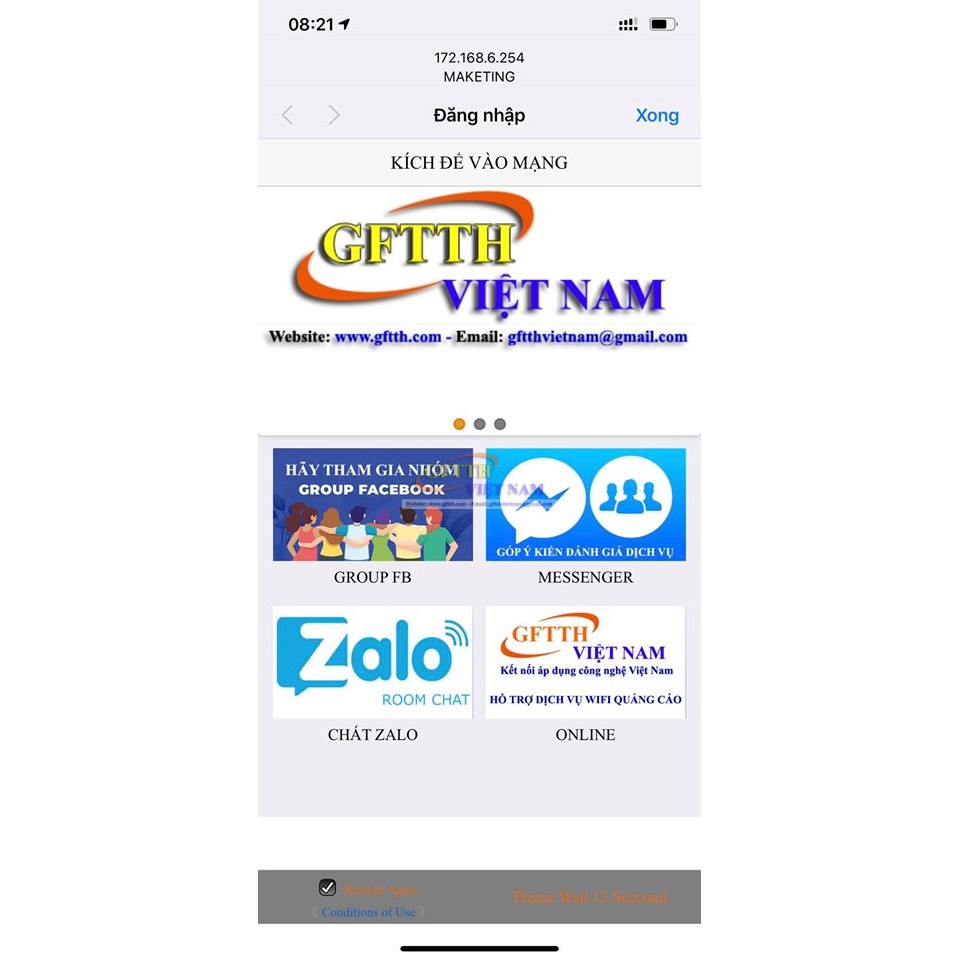The image size is (960, 960).
Task: Tap Xong to finish login
Action: pyautogui.click(x=657, y=116)
